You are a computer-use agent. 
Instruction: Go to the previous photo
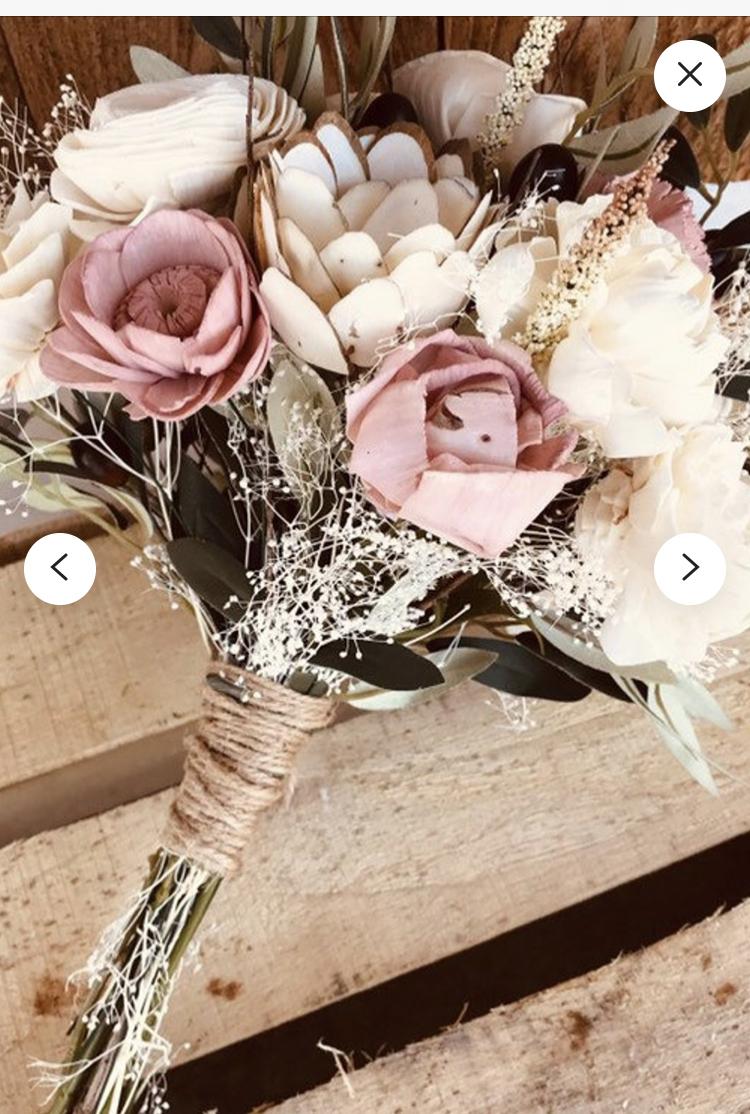[x=60, y=568]
